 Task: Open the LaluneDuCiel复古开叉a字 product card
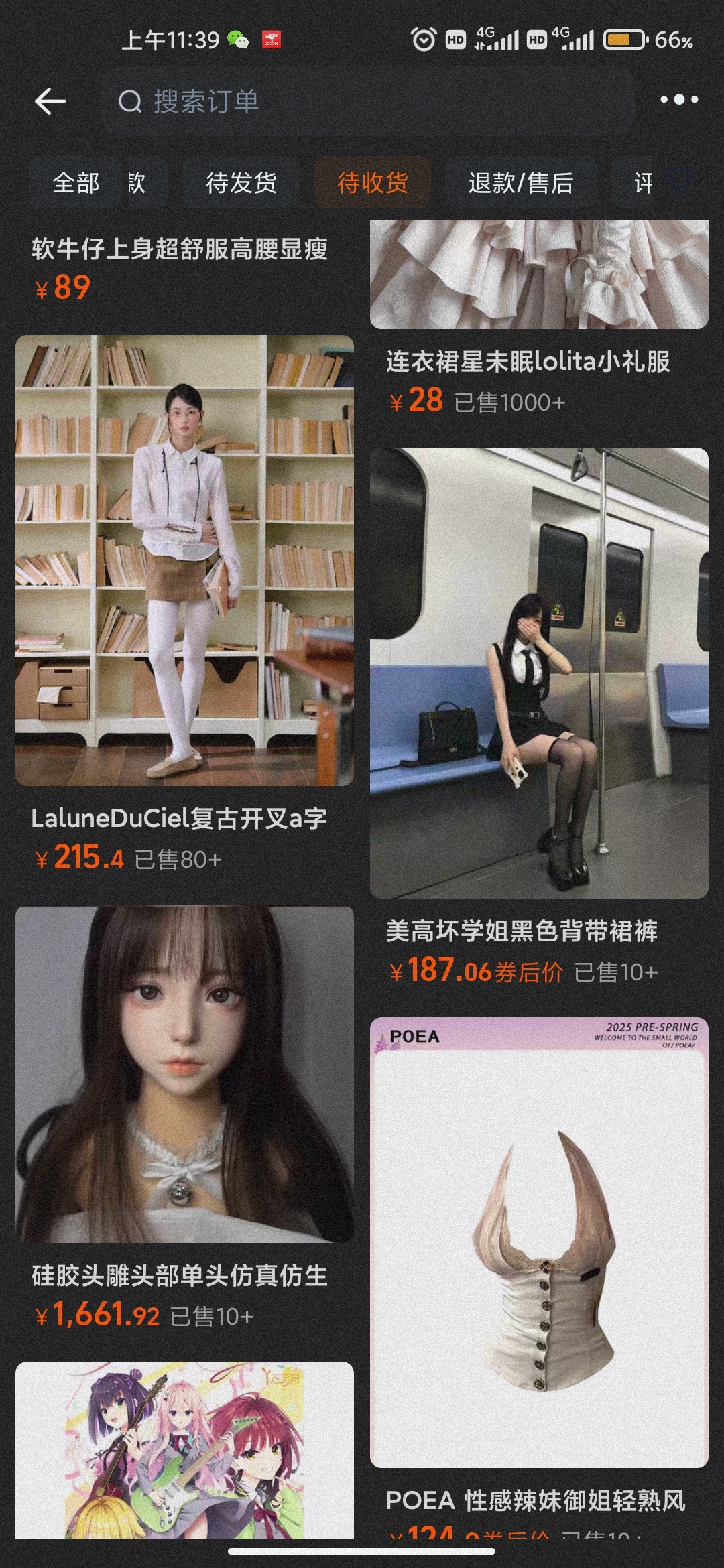pyautogui.click(x=184, y=560)
